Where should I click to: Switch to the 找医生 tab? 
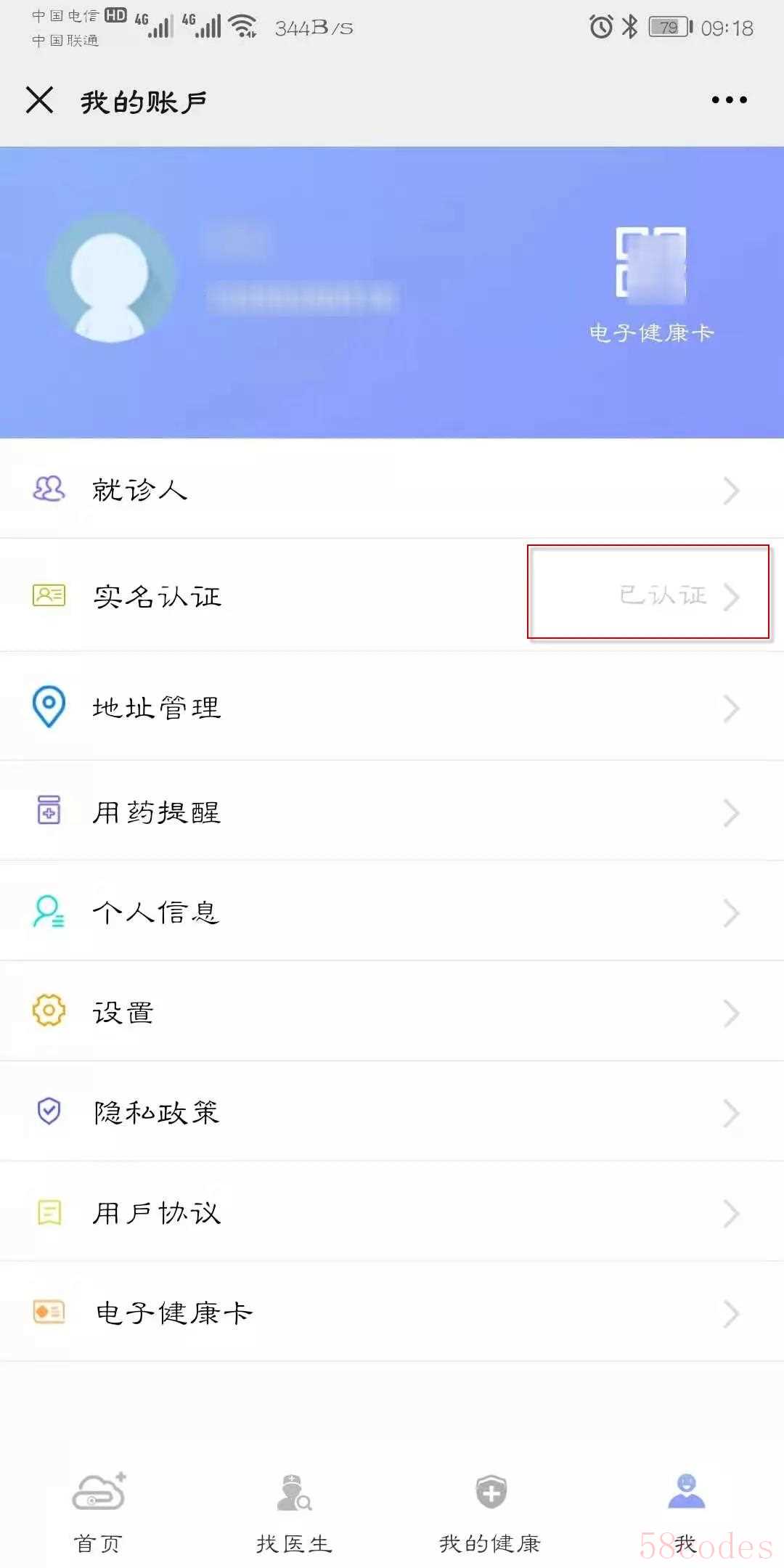pyautogui.click(x=294, y=1510)
